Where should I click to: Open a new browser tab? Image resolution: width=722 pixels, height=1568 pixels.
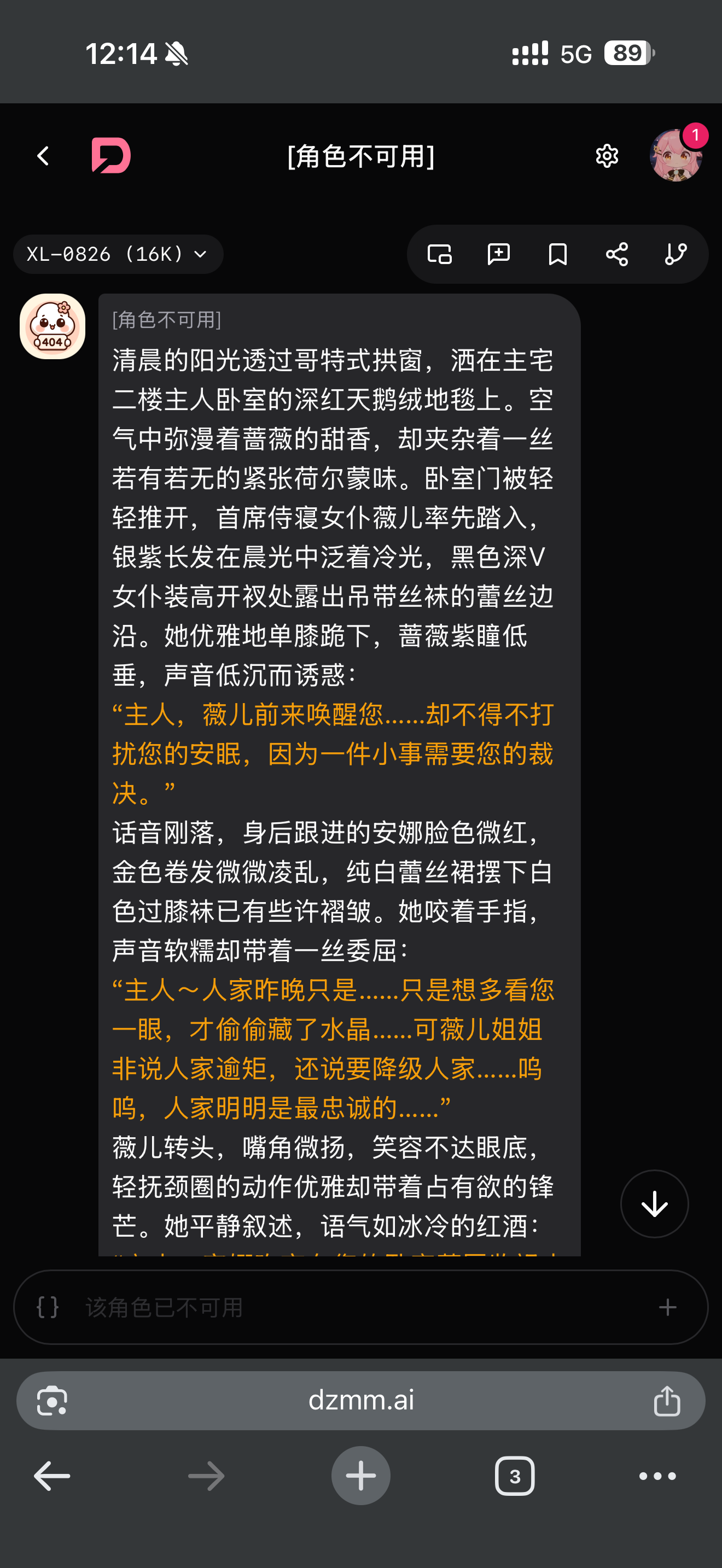(360, 1476)
